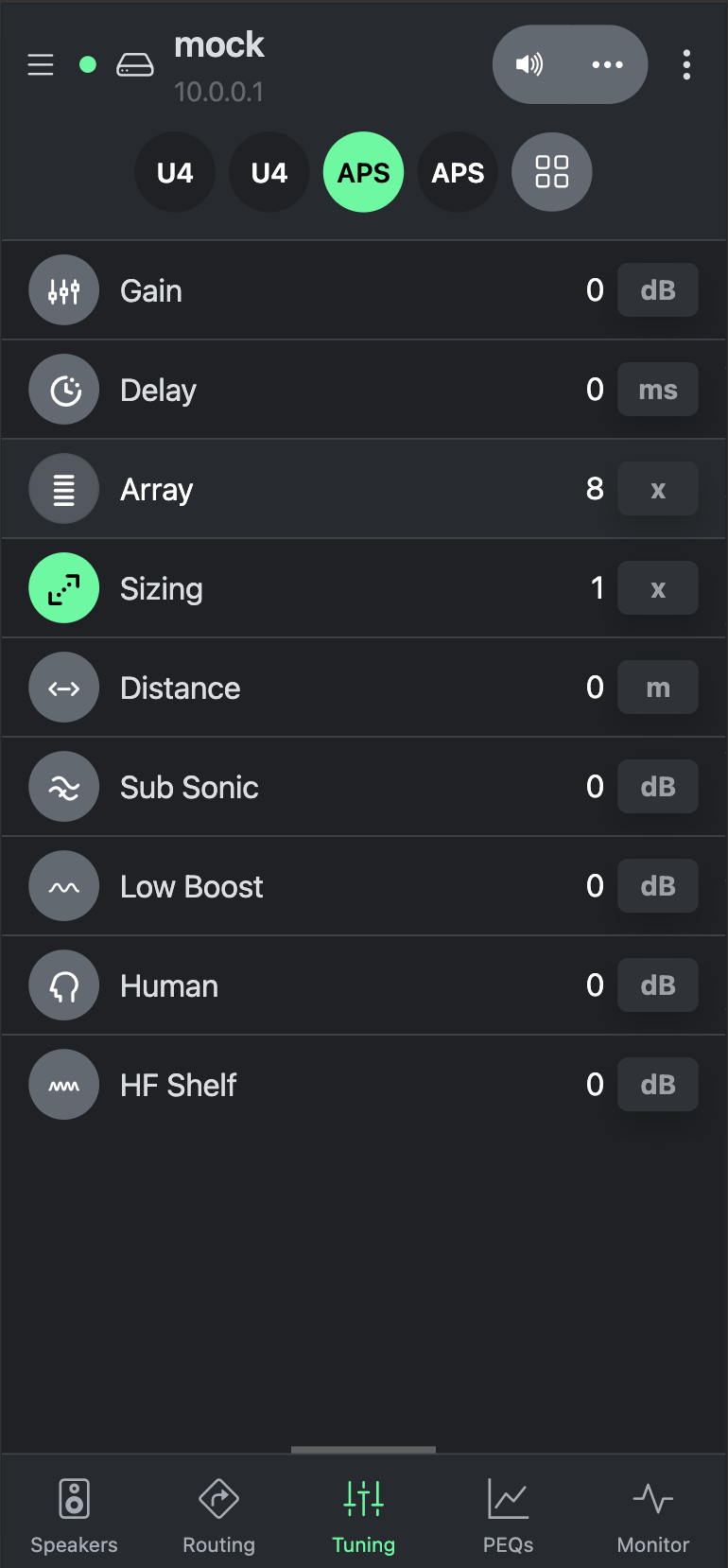This screenshot has width=728, height=1568.
Task: Open the Sub Sonic setting
Action: 364,787
